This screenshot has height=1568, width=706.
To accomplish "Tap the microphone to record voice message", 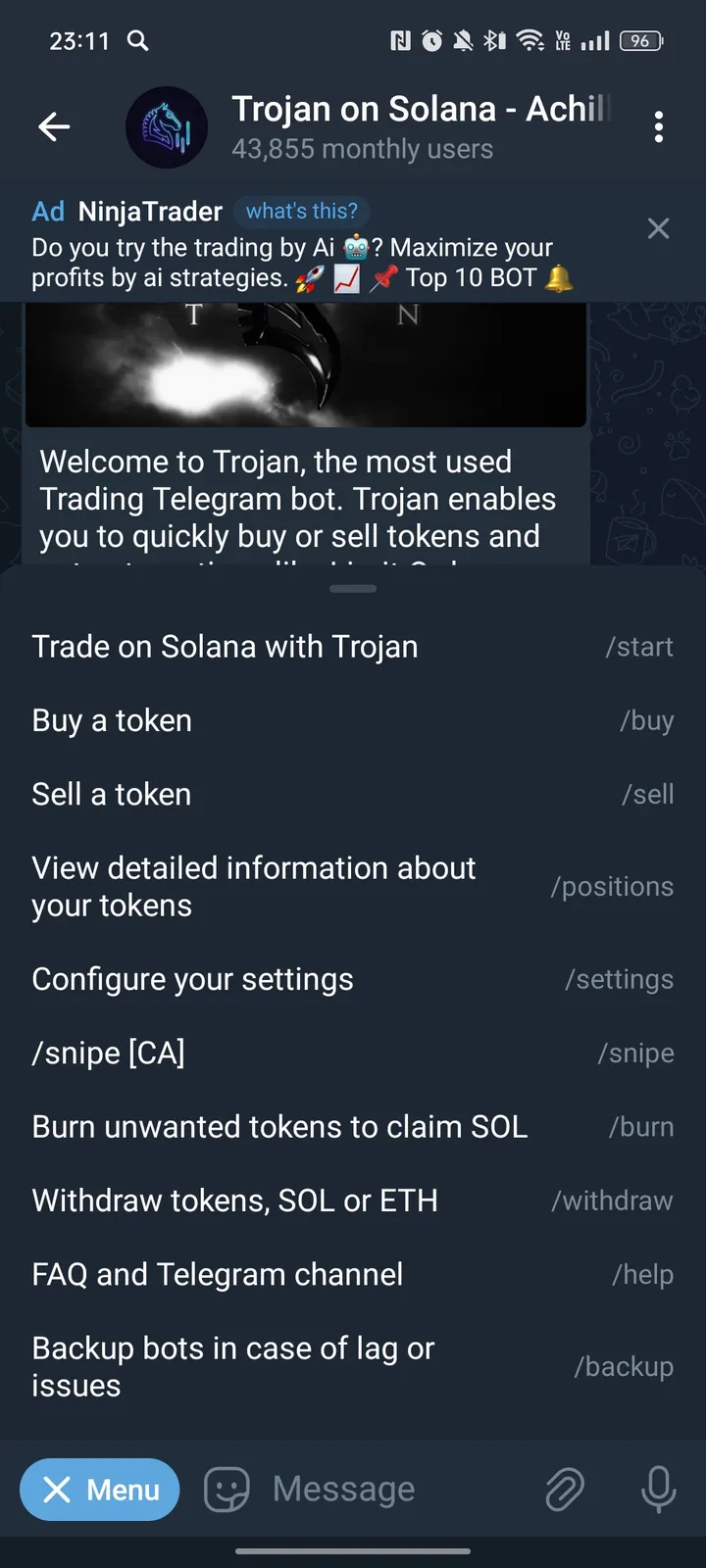I will 658,1490.
